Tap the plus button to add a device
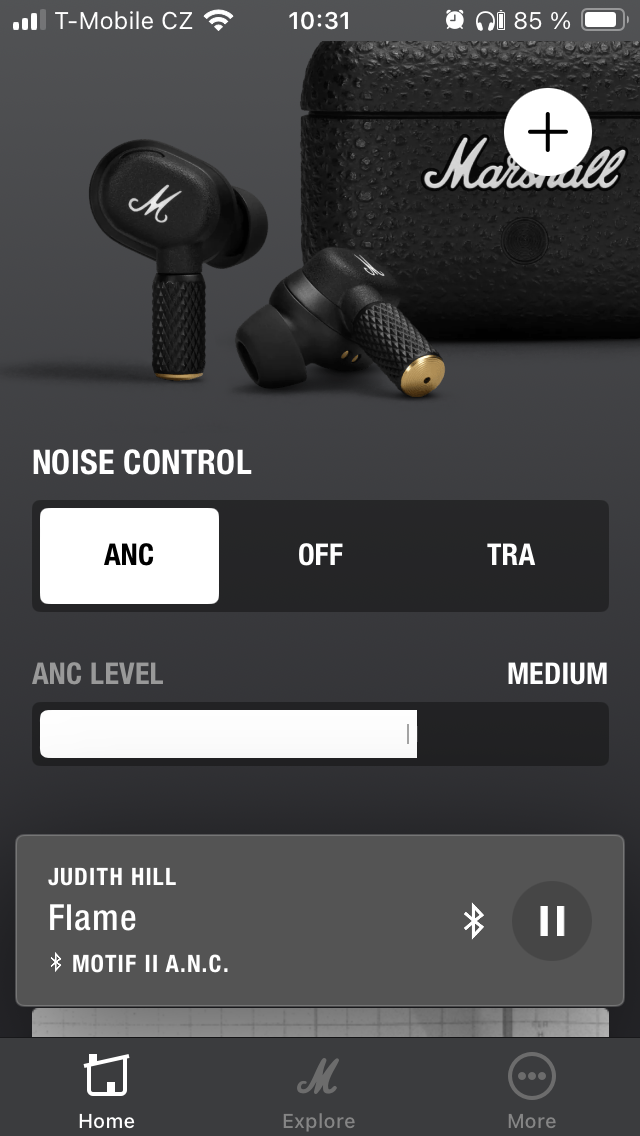The image size is (640, 1136). [x=548, y=132]
